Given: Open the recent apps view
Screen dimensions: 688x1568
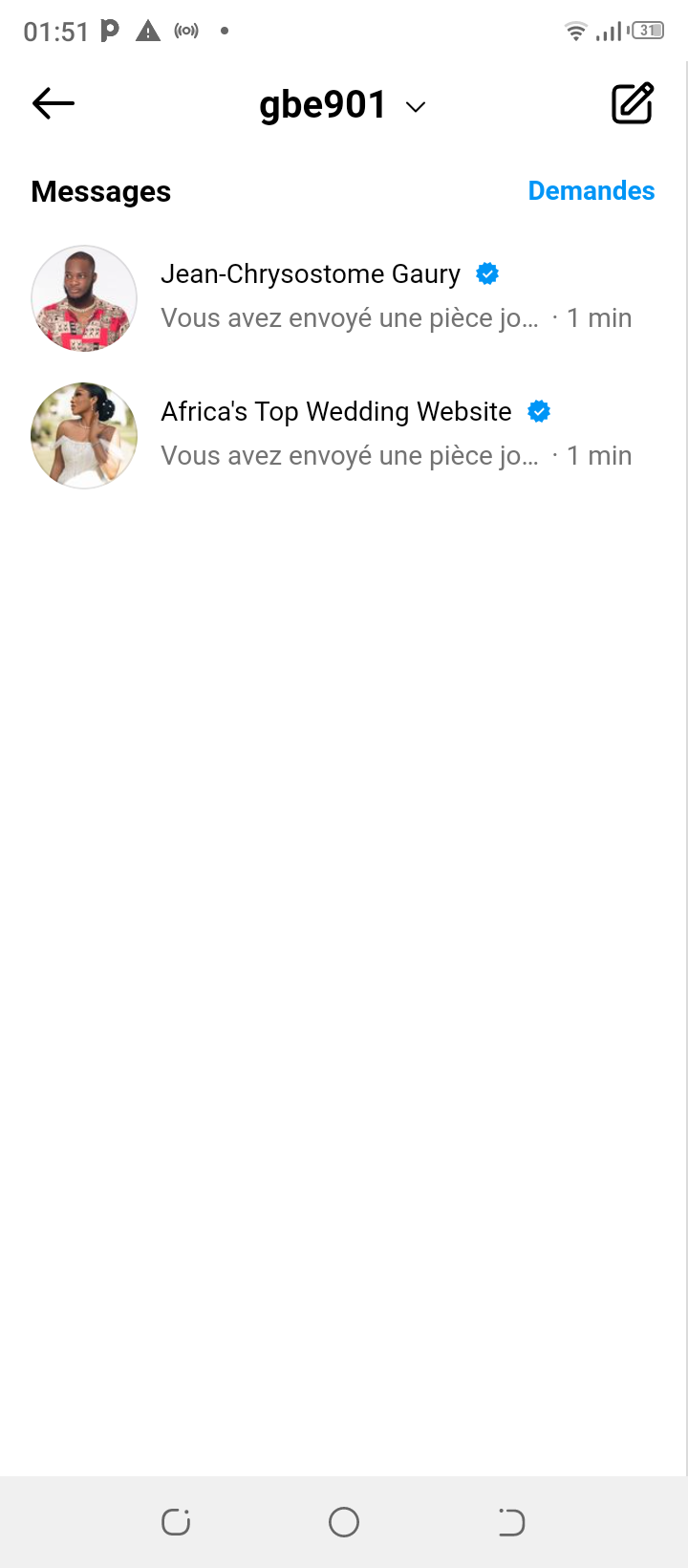Looking at the screenshot, I should pos(176,1521).
